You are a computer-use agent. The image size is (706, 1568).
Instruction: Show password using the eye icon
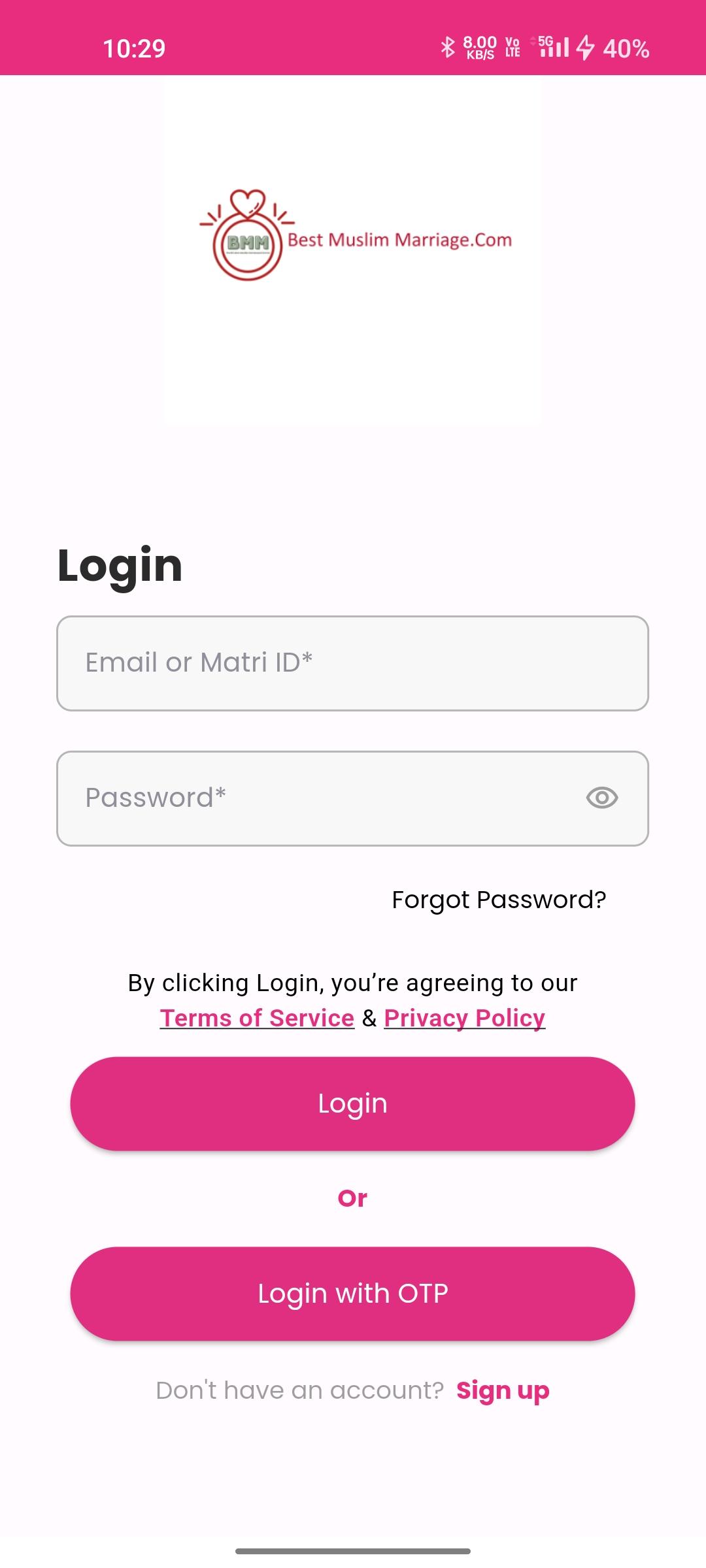(602, 798)
